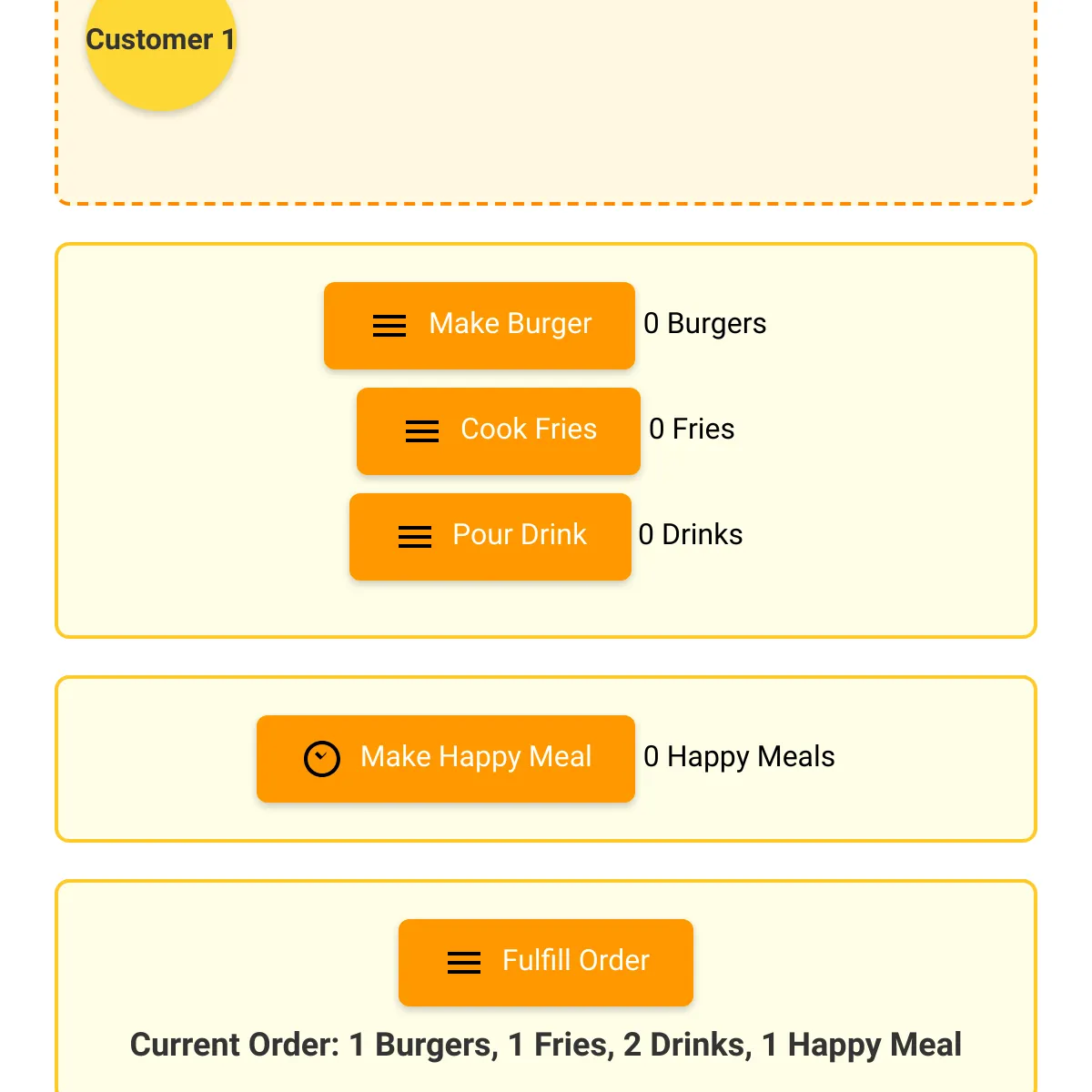
Task: Cook a batch of fries
Action: [x=499, y=431]
